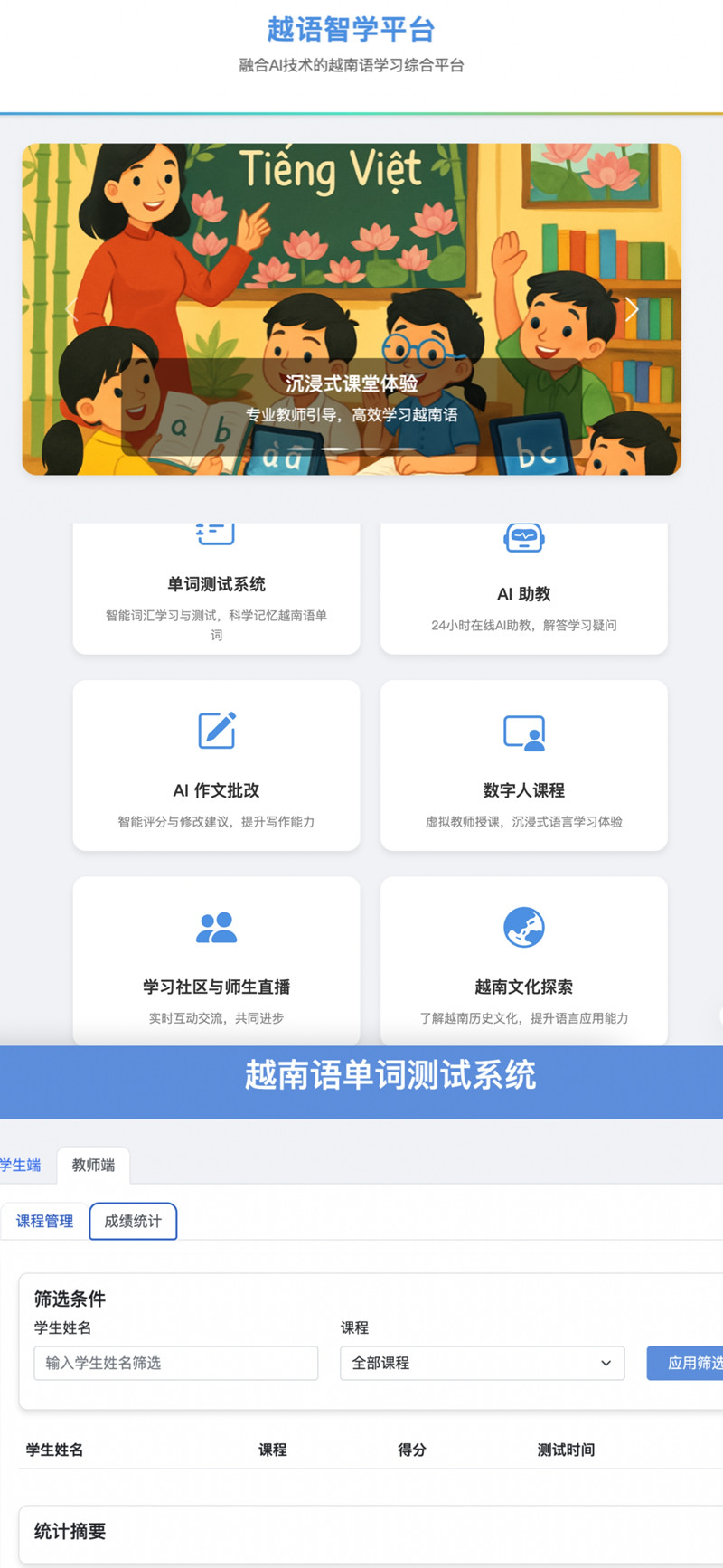Switch to the 教师端 tab
The height and width of the screenshot is (1568, 723).
point(93,1166)
